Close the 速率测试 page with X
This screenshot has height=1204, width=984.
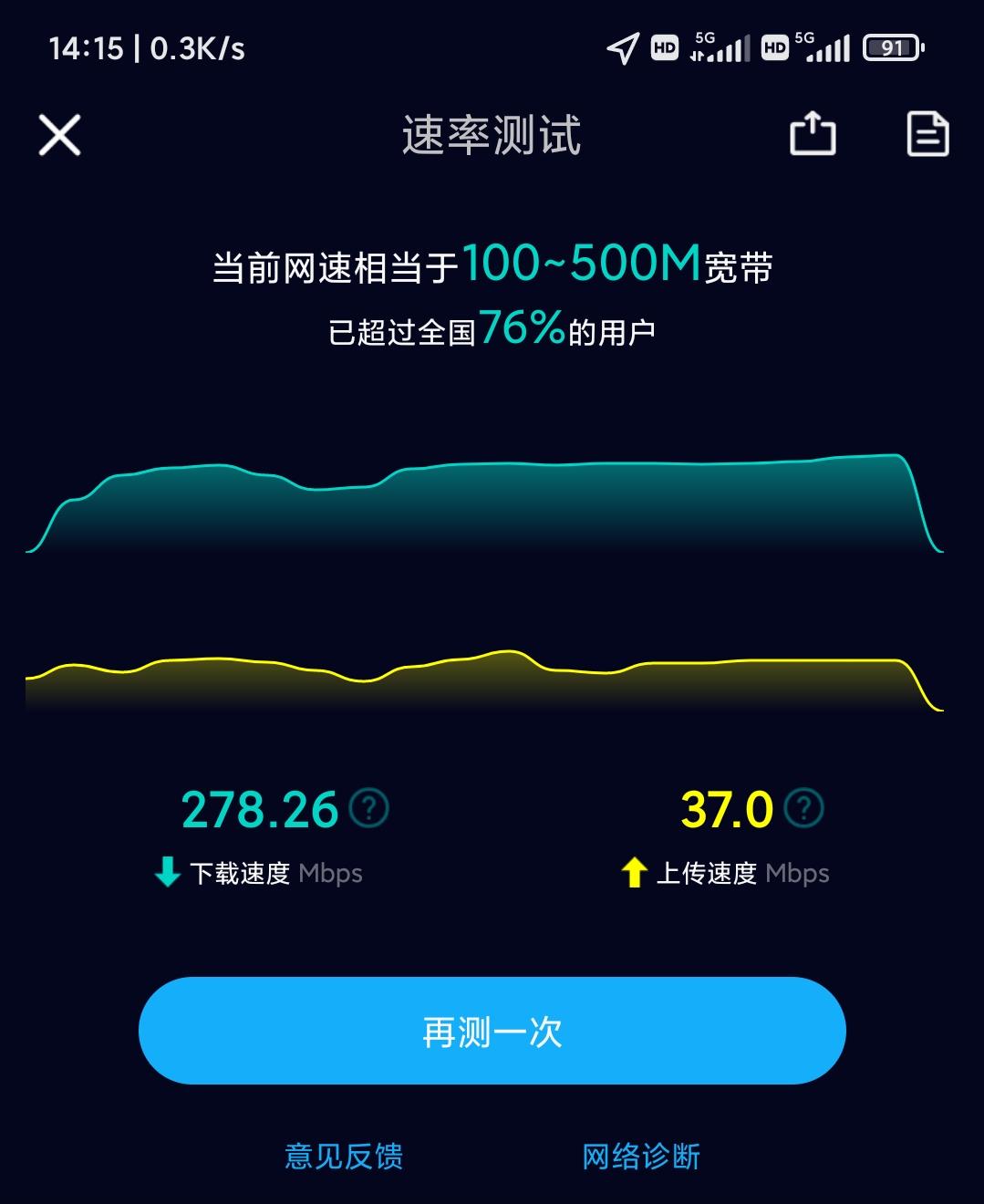[58, 135]
